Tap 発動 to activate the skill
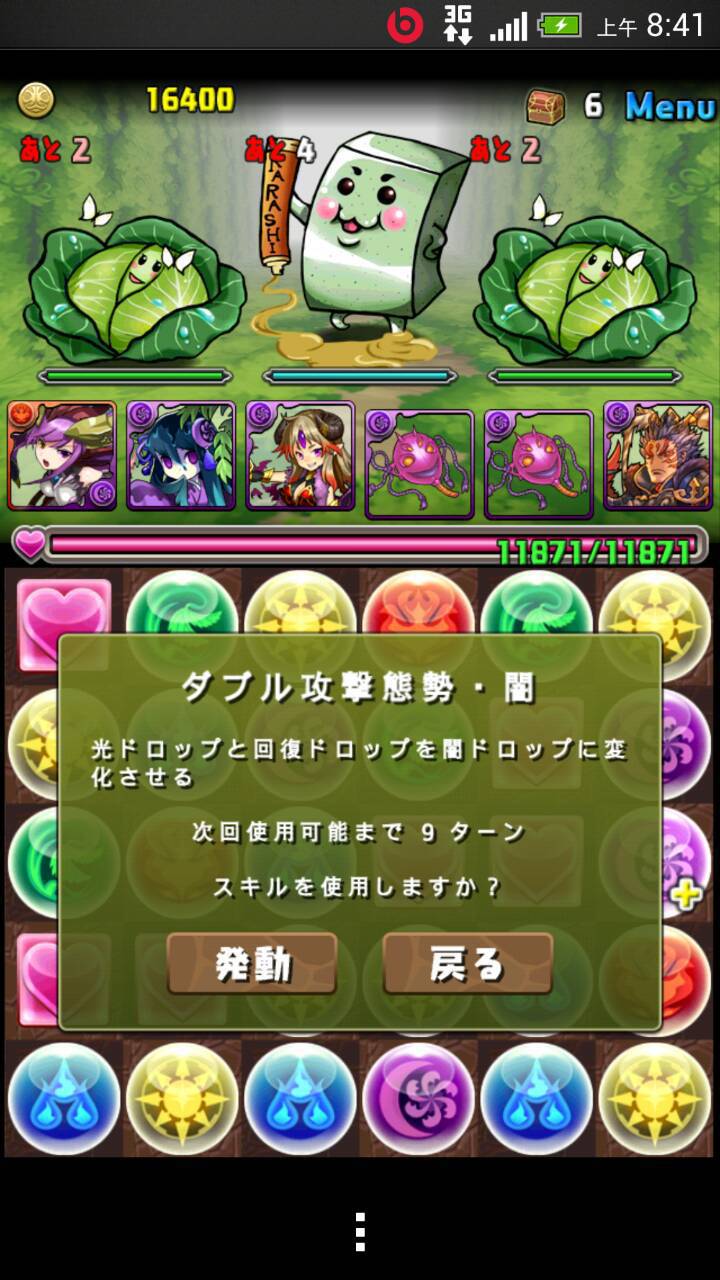720x1280 pixels. (x=252, y=963)
